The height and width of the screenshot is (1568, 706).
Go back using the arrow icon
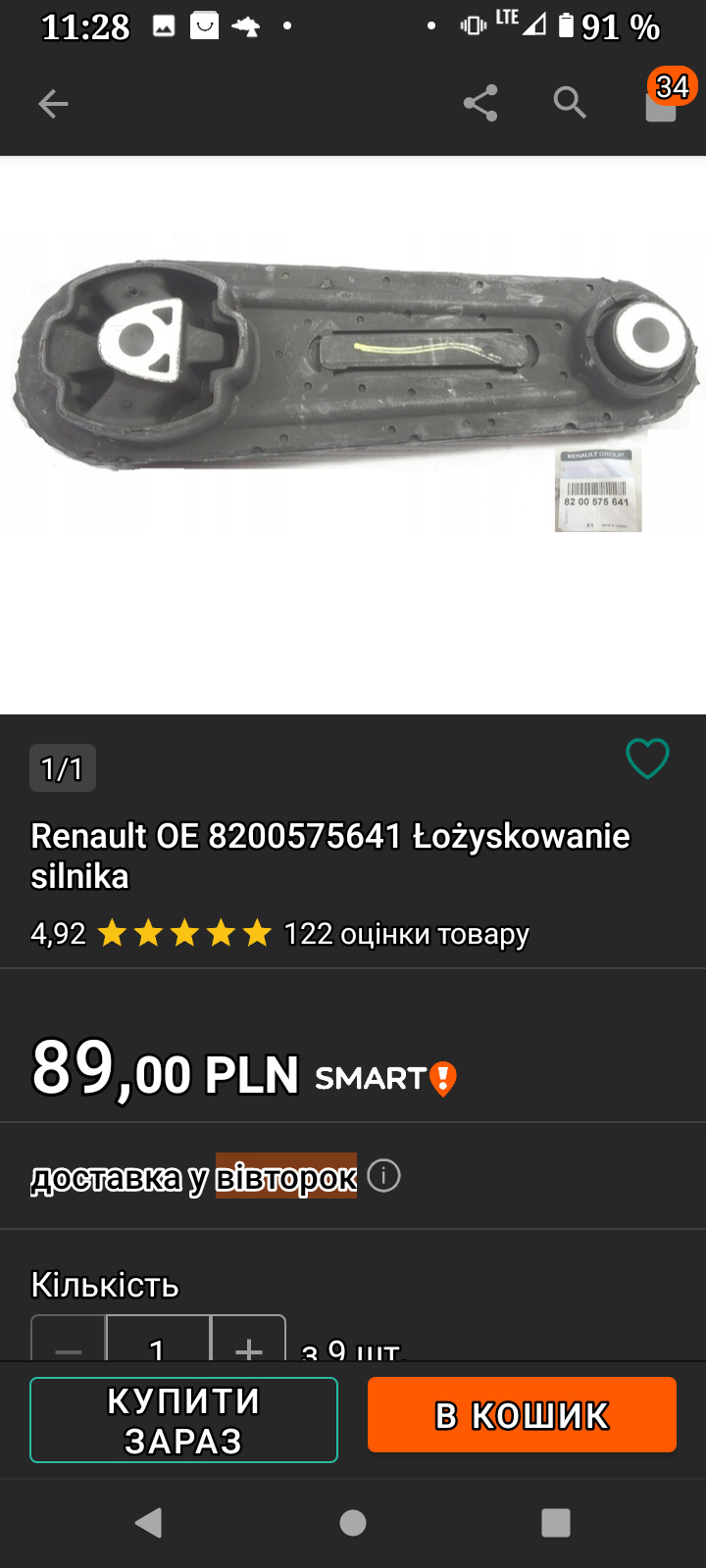pos(53,103)
